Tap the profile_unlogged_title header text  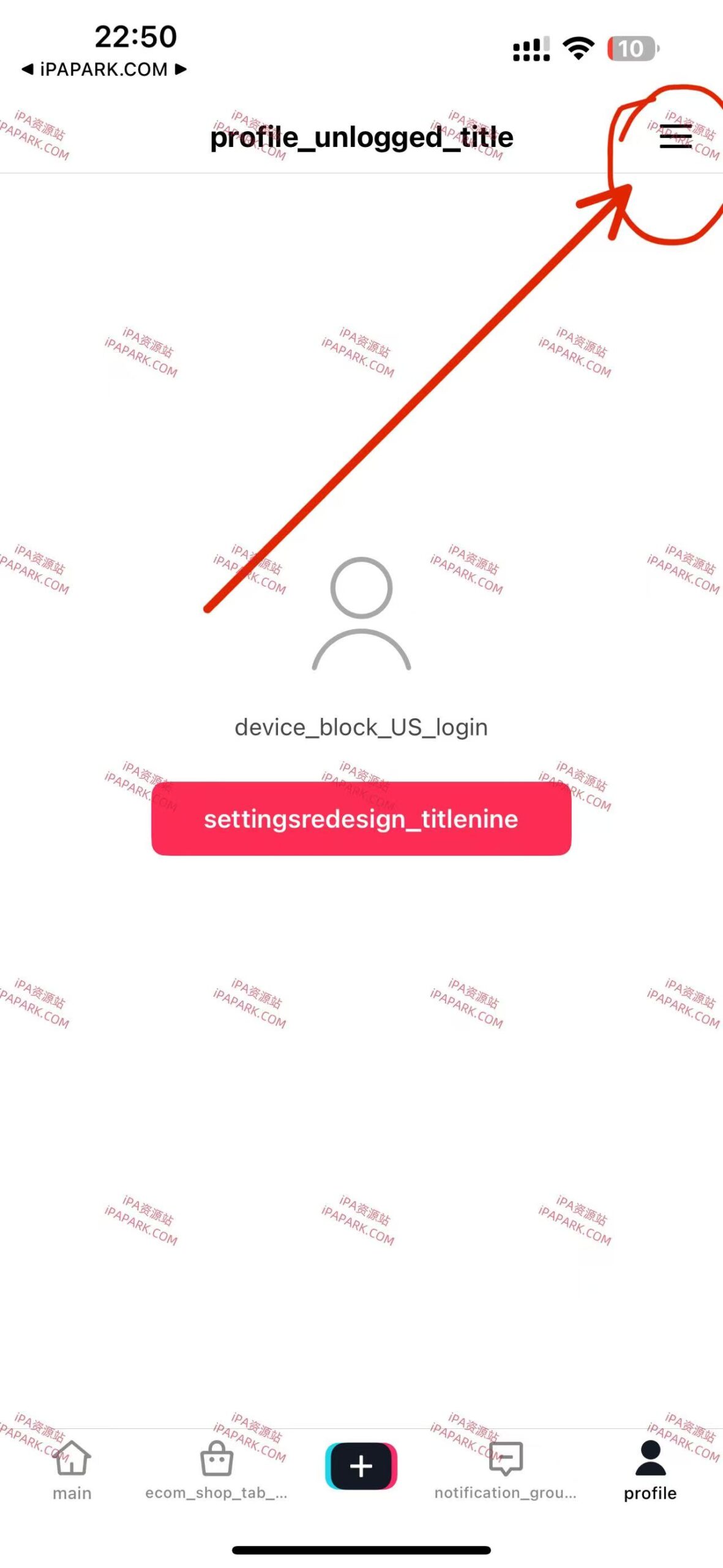[361, 137]
